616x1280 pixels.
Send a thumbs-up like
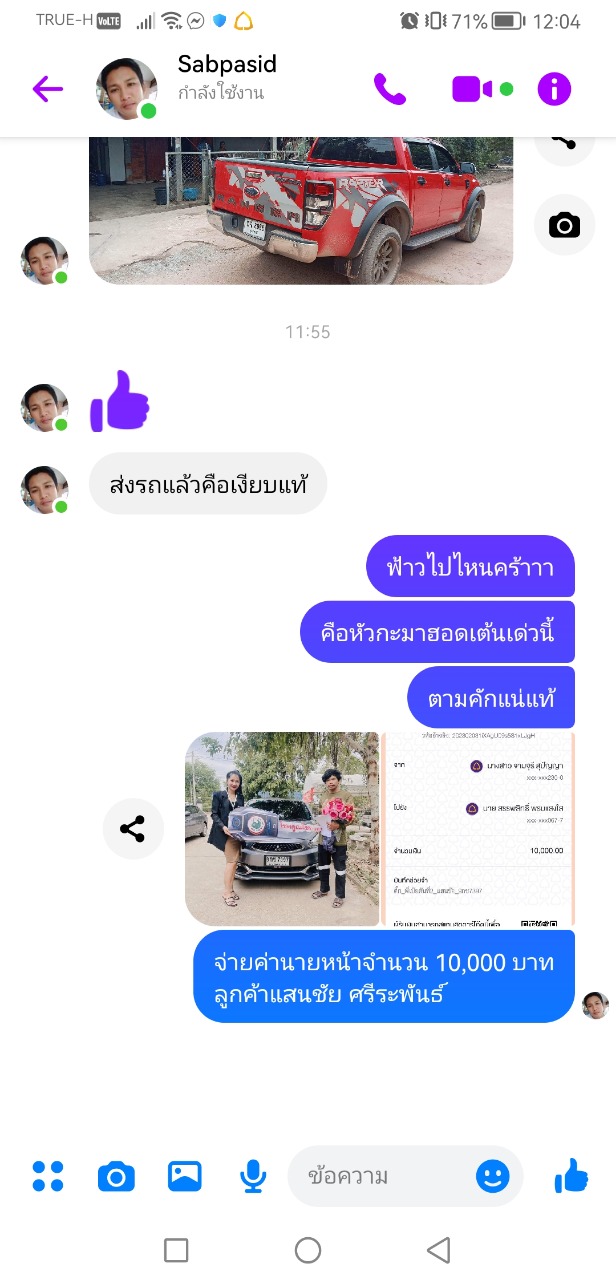(571, 1176)
